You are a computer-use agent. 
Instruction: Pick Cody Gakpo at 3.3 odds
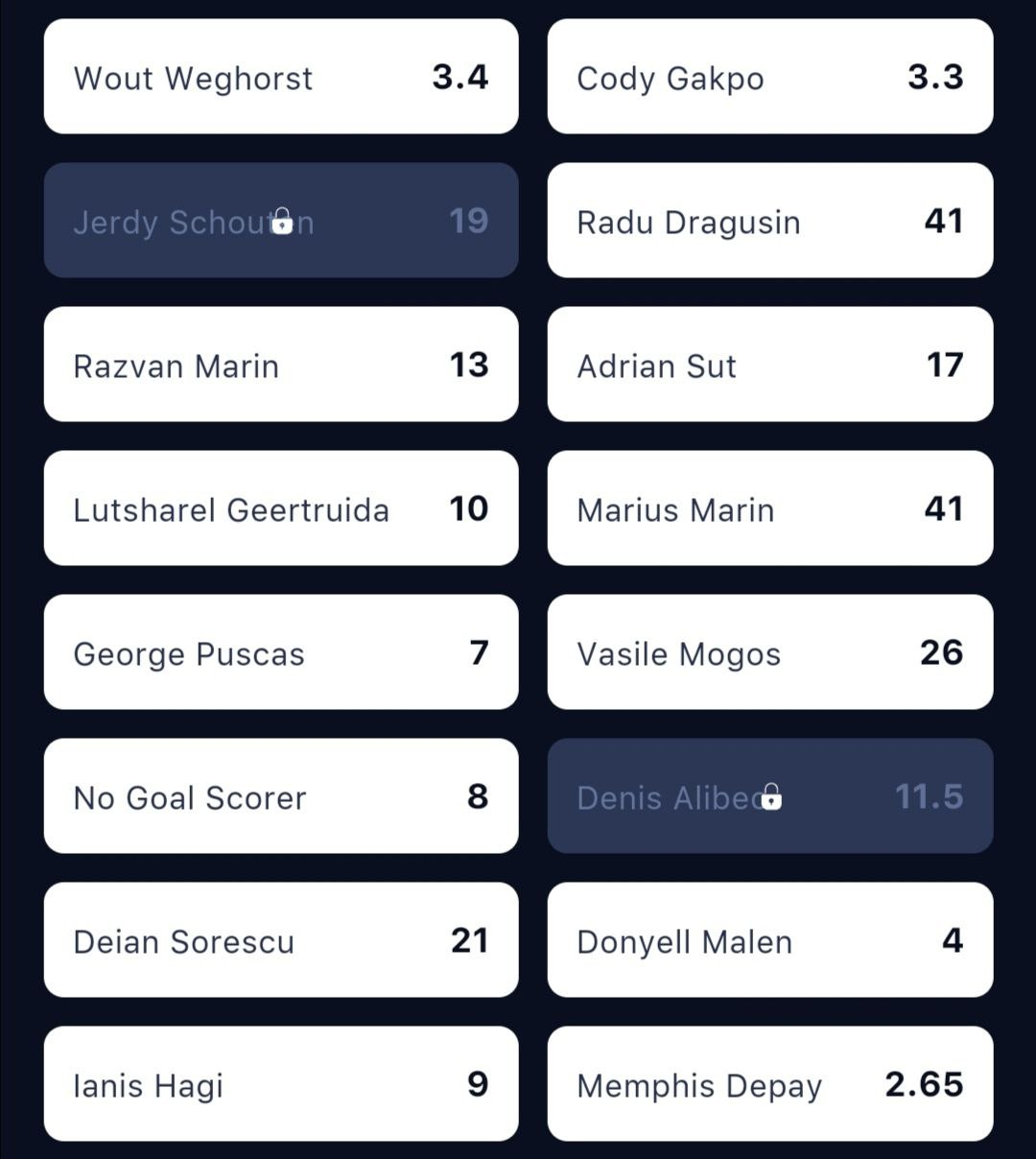click(x=769, y=77)
